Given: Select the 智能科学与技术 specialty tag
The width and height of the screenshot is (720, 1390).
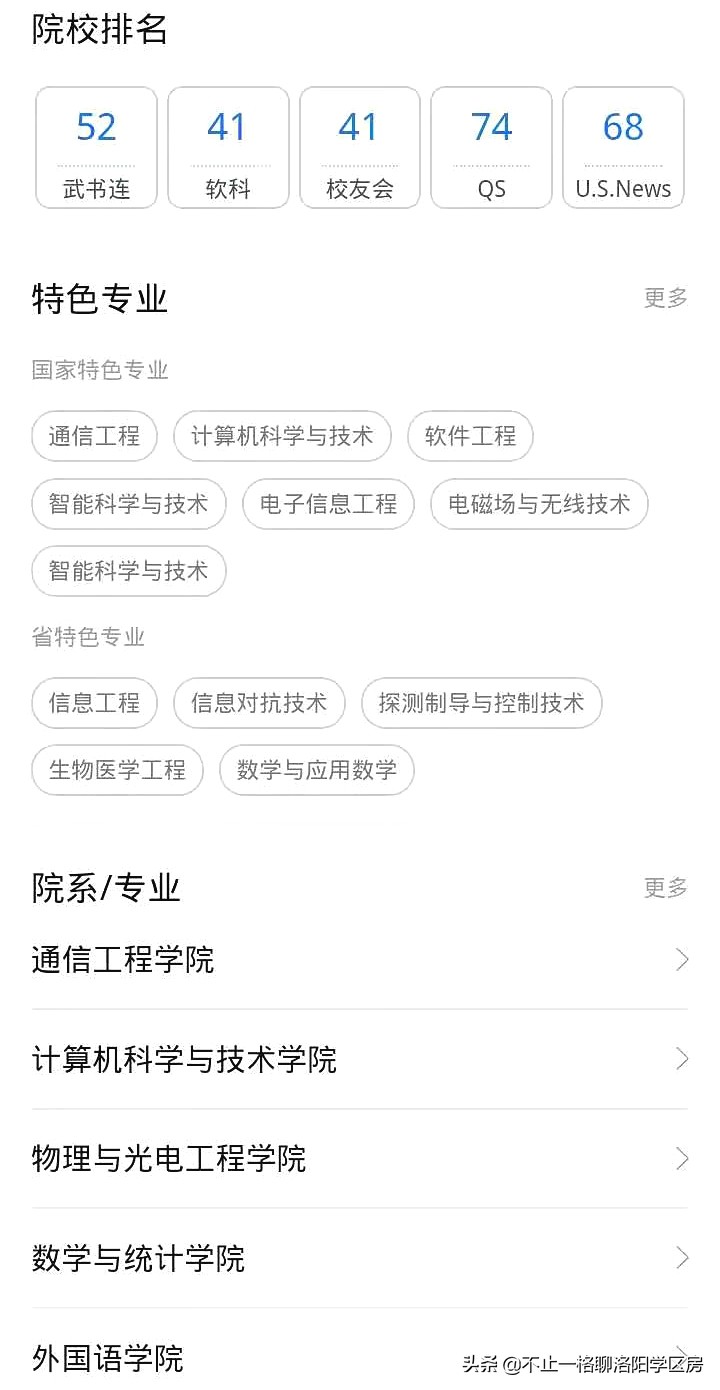Looking at the screenshot, I should coord(128,504).
